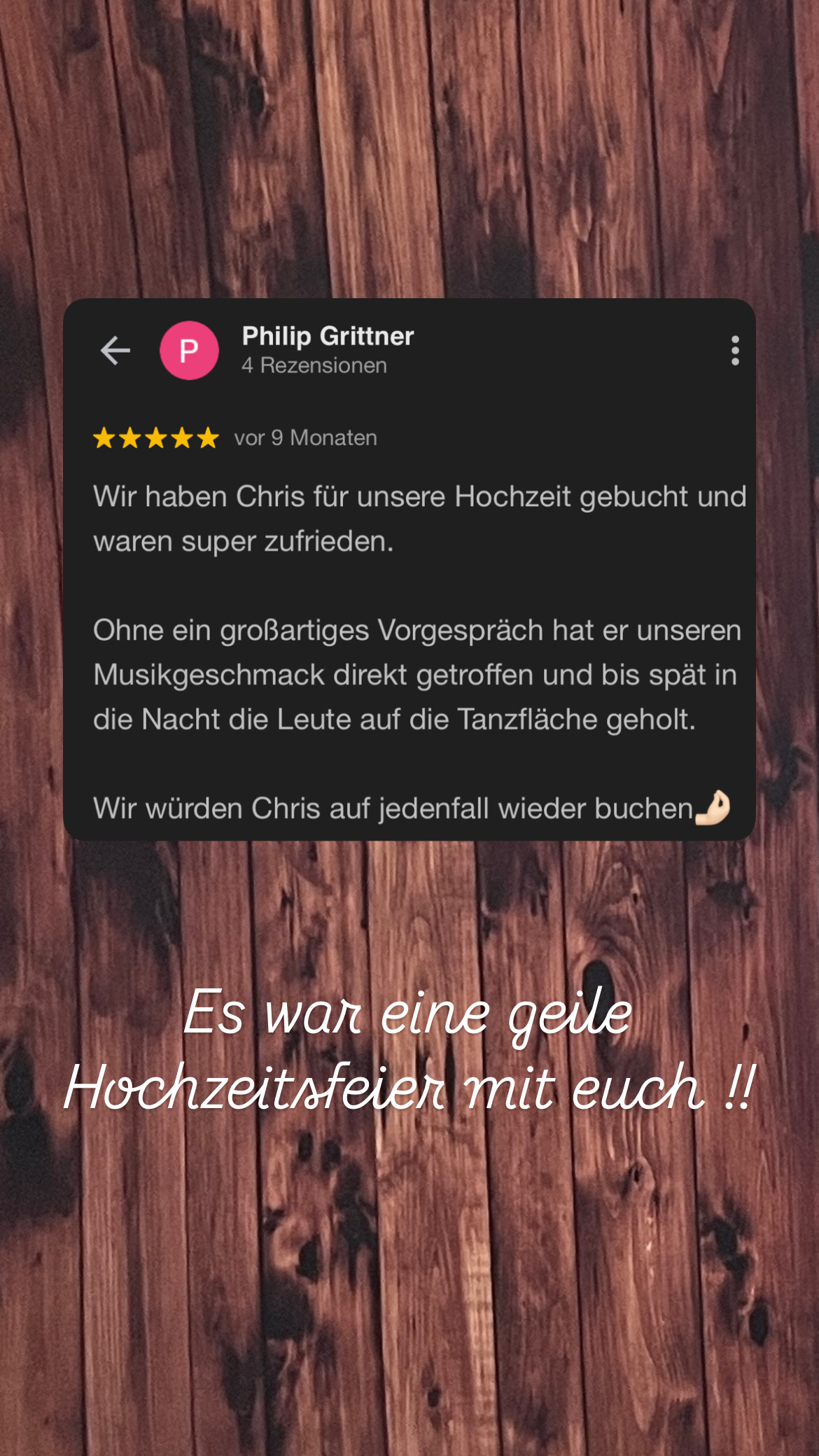Select the reviewer name 'Philip Grittner'
The width and height of the screenshot is (819, 1456).
(x=328, y=336)
